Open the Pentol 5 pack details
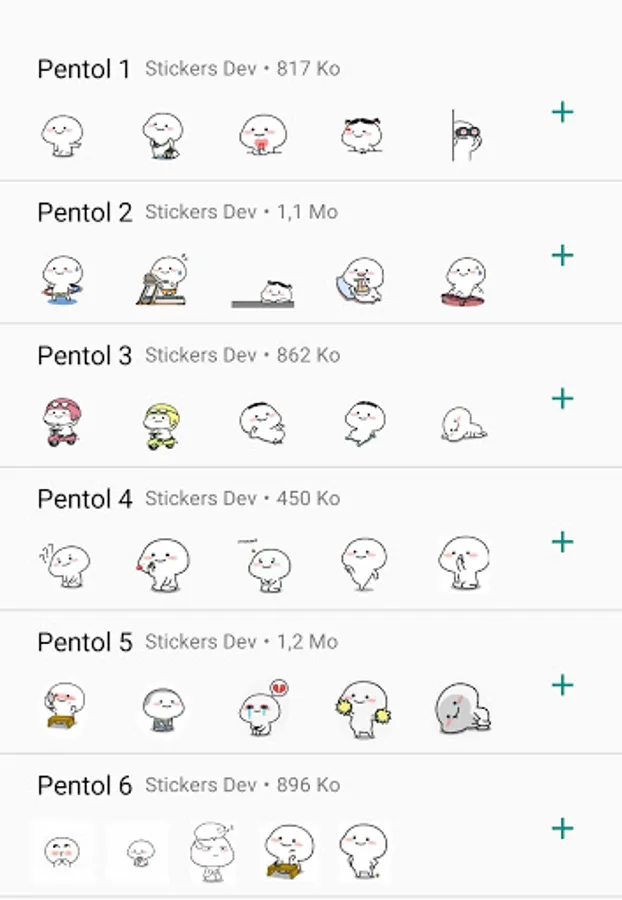The width and height of the screenshot is (622, 900). [x=84, y=642]
